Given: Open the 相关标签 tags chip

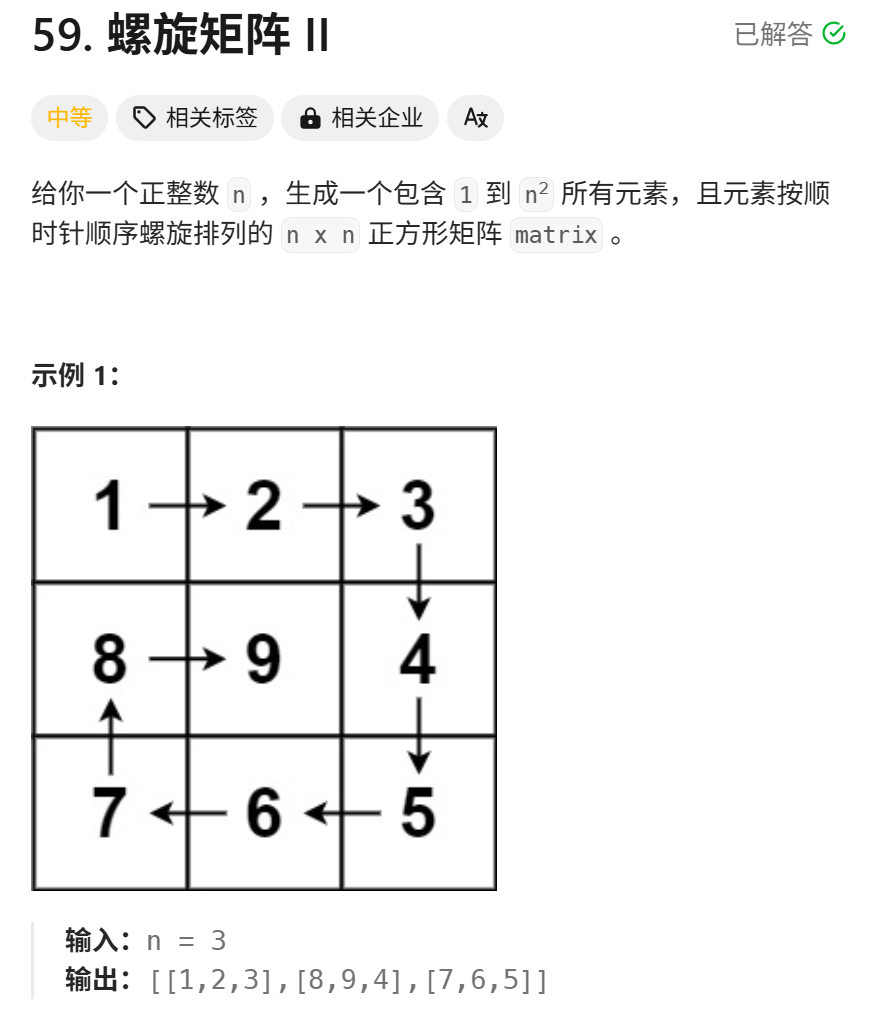Looking at the screenshot, I should click(195, 118).
